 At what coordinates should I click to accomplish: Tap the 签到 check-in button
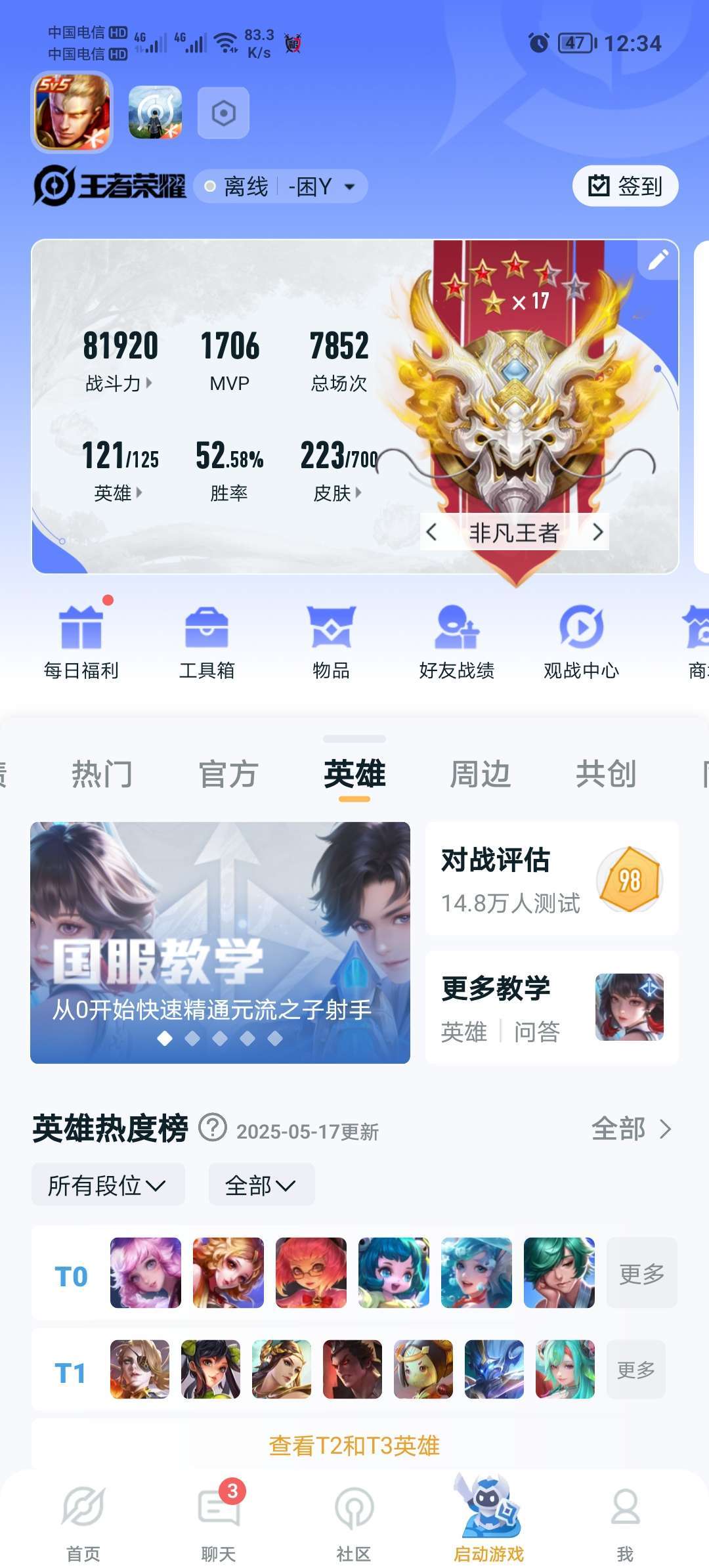pos(625,186)
